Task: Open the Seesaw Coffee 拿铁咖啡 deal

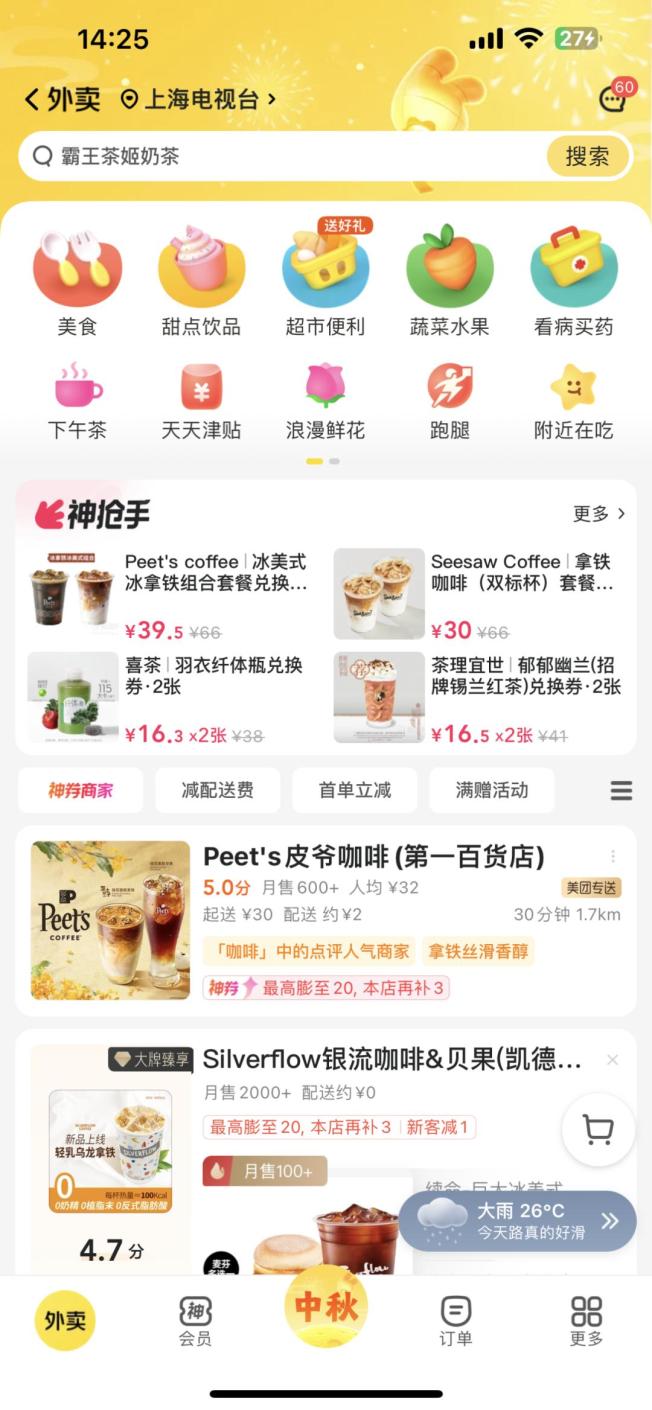Action: pos(480,594)
